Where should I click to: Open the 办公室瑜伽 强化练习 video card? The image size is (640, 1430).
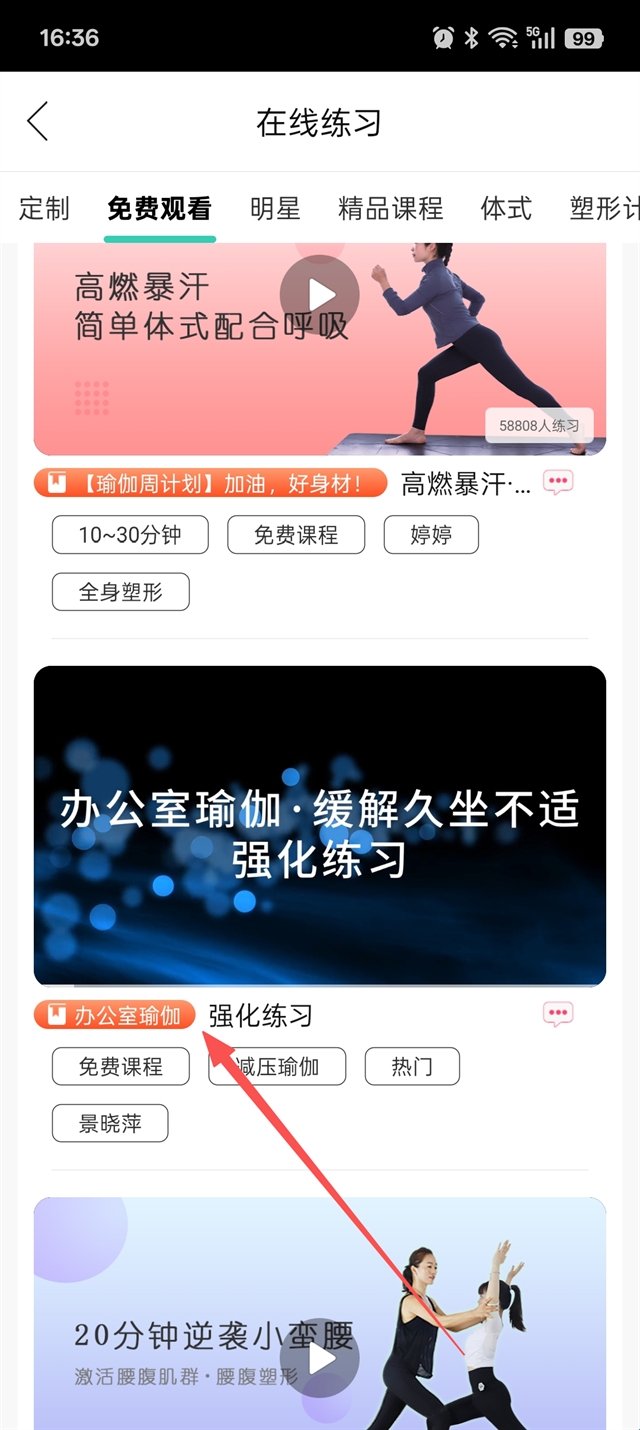[319, 826]
